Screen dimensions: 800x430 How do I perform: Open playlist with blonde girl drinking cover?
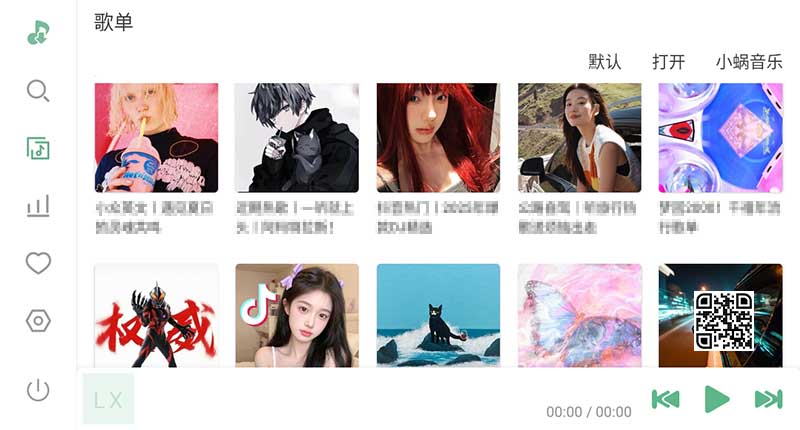[x=156, y=137]
